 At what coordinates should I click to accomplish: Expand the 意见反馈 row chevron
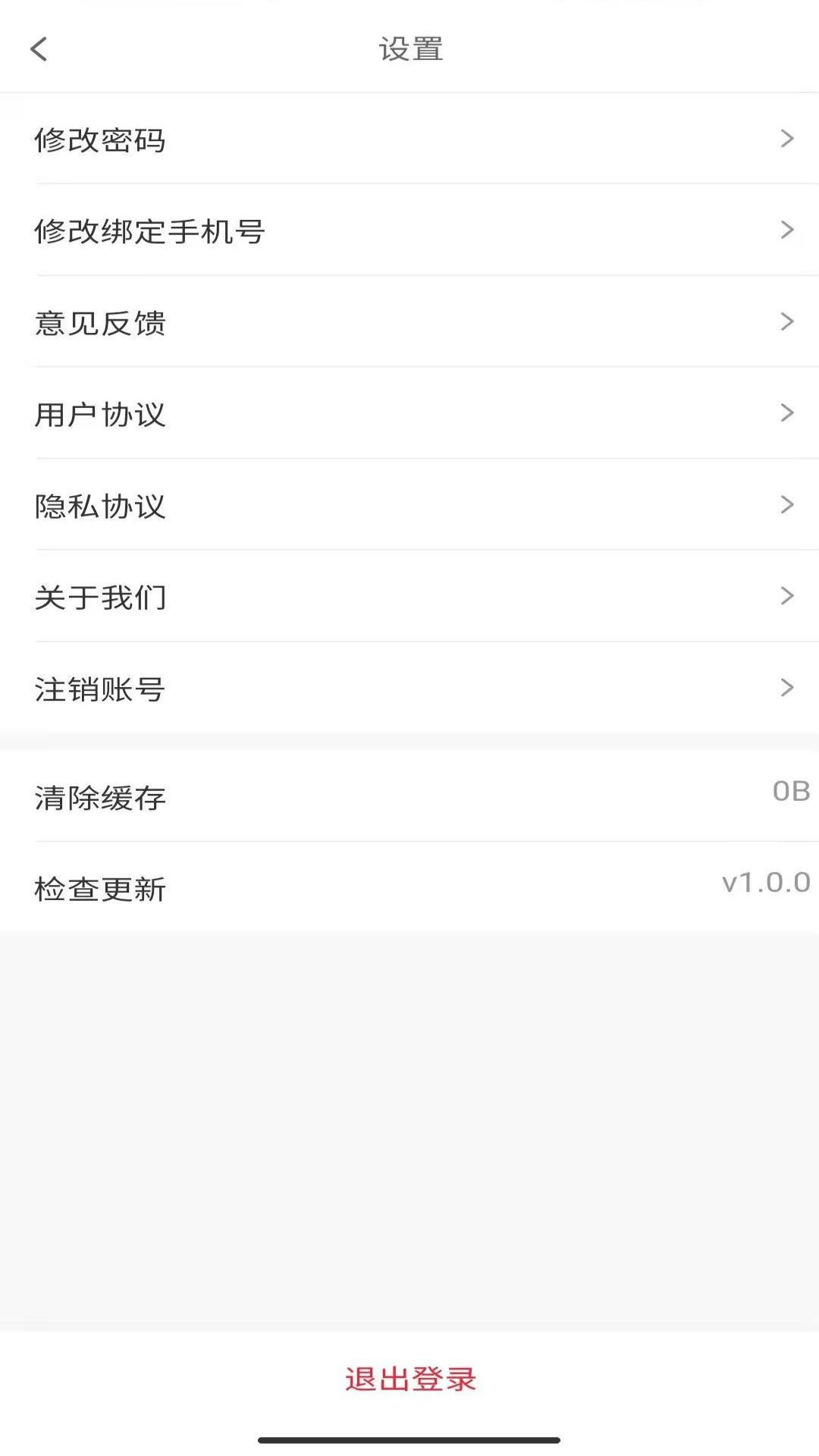tap(787, 323)
